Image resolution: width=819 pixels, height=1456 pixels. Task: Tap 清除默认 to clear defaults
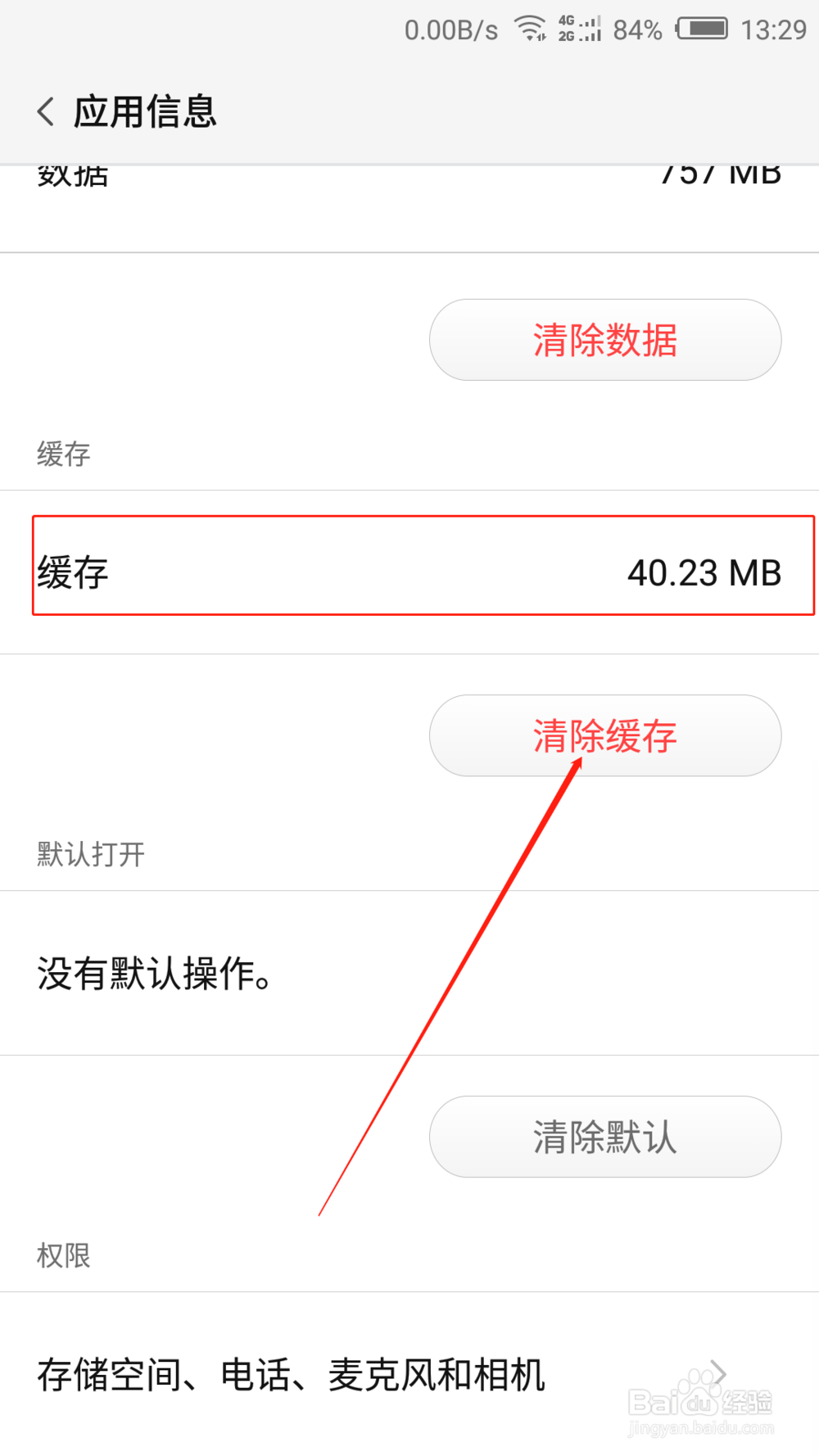click(x=604, y=1137)
